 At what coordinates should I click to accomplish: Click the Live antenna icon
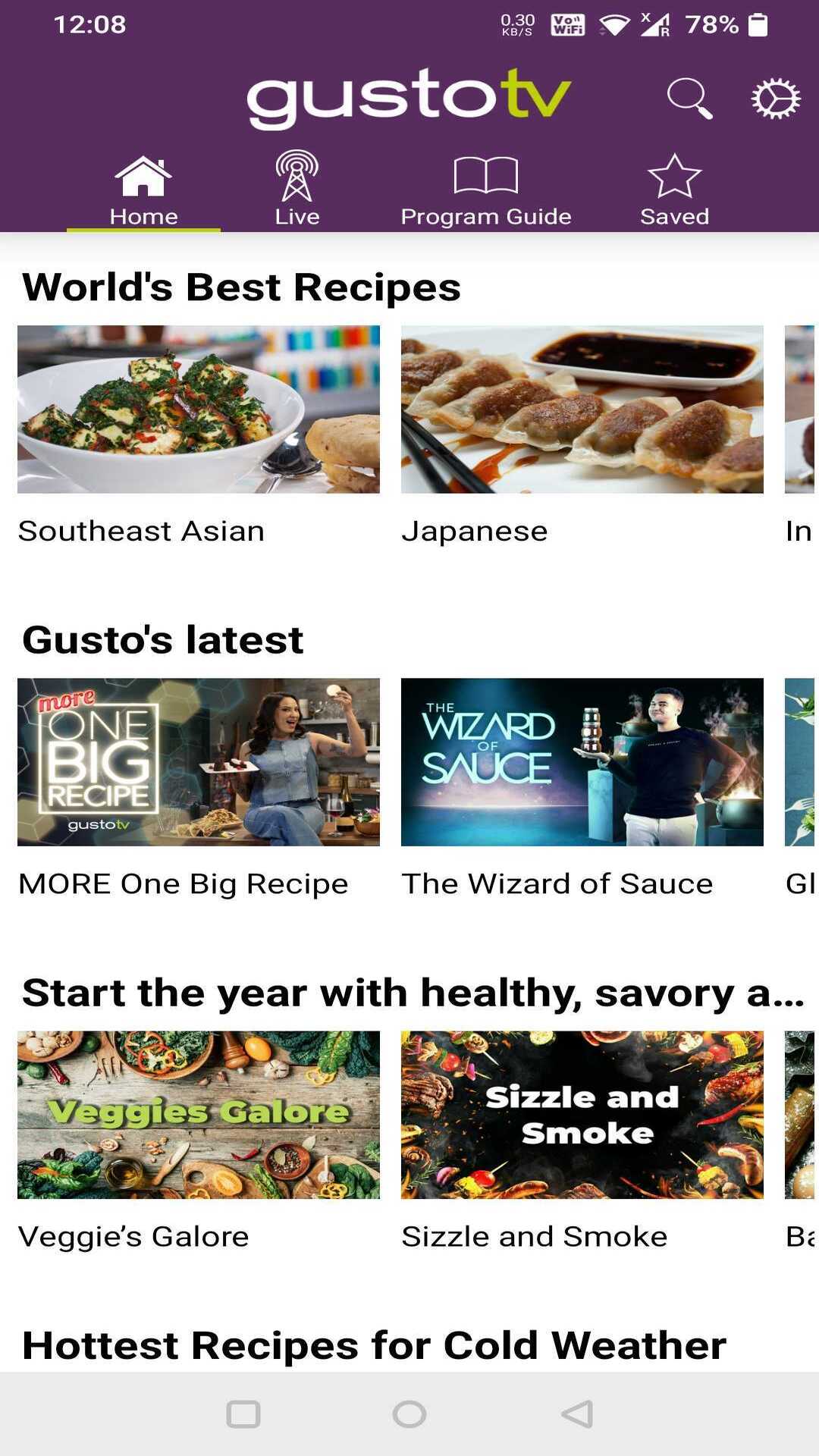click(x=297, y=174)
